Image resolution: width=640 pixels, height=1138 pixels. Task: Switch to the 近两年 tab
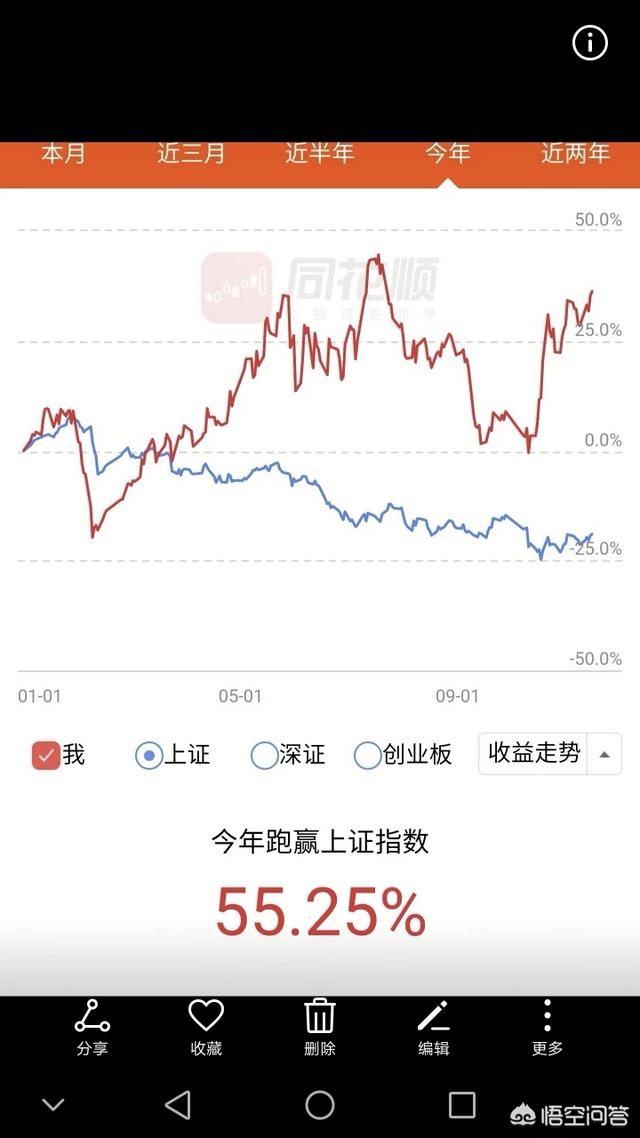(575, 154)
